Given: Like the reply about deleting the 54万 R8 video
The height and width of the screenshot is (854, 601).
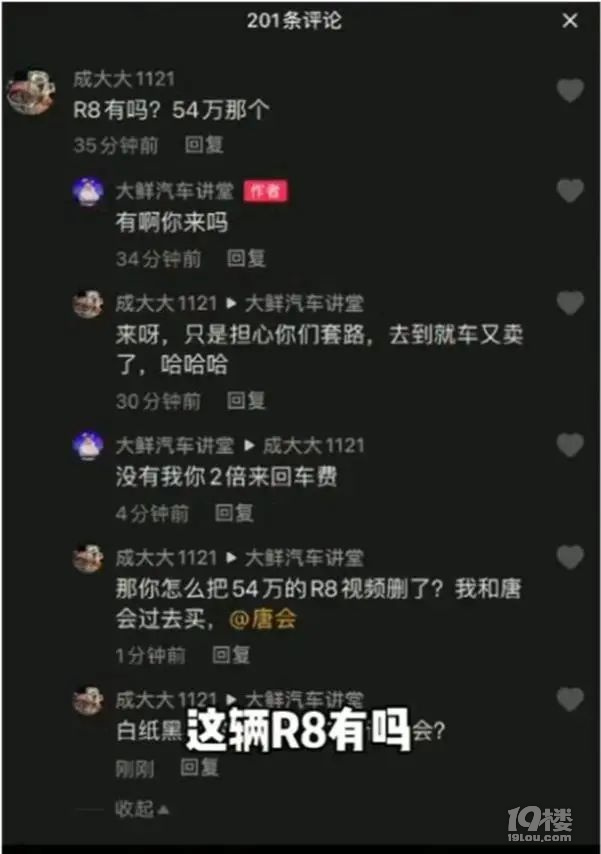Looking at the screenshot, I should pyautogui.click(x=570, y=558).
